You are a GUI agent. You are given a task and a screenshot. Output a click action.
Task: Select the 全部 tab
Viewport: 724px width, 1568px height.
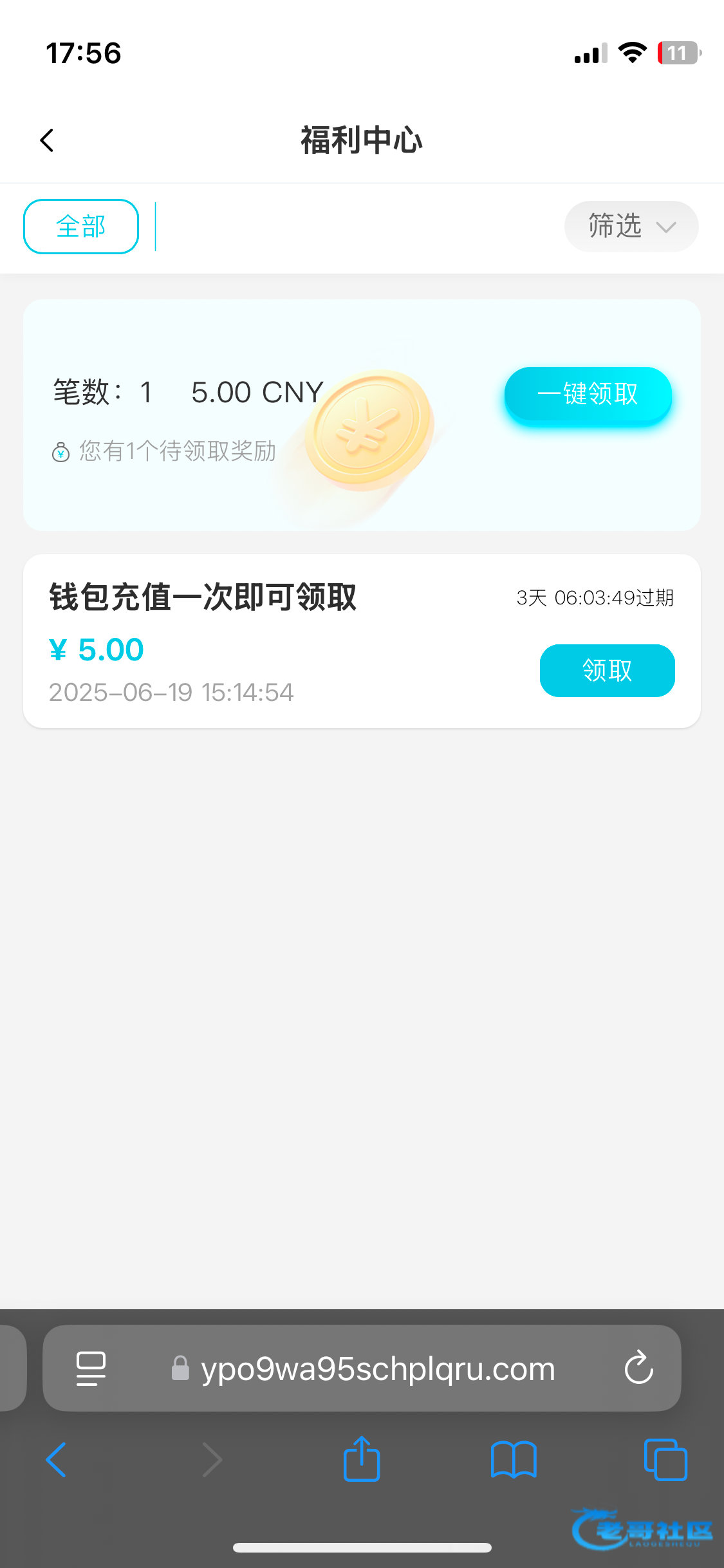(x=81, y=227)
